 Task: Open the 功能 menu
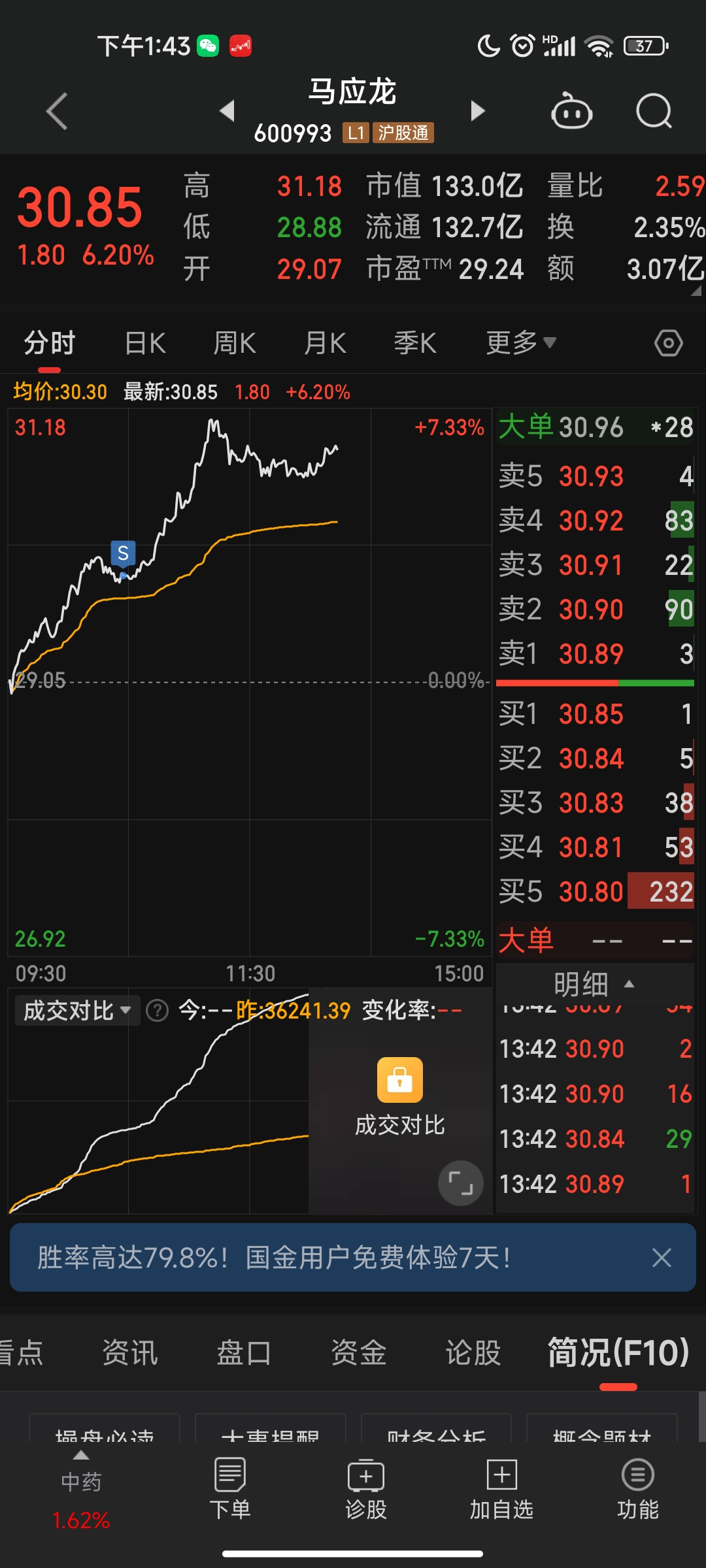(637, 1490)
